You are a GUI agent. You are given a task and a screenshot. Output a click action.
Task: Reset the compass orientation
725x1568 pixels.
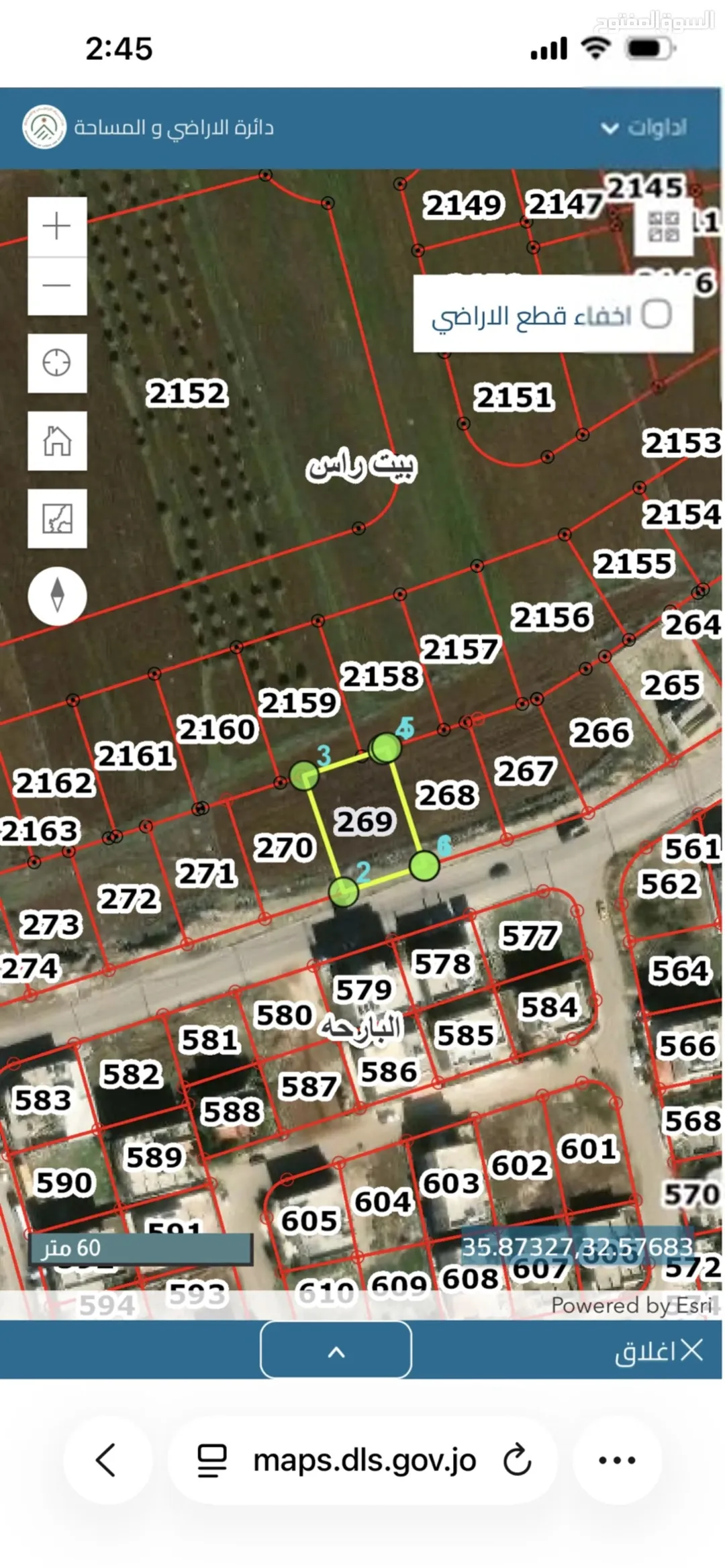[x=57, y=596]
